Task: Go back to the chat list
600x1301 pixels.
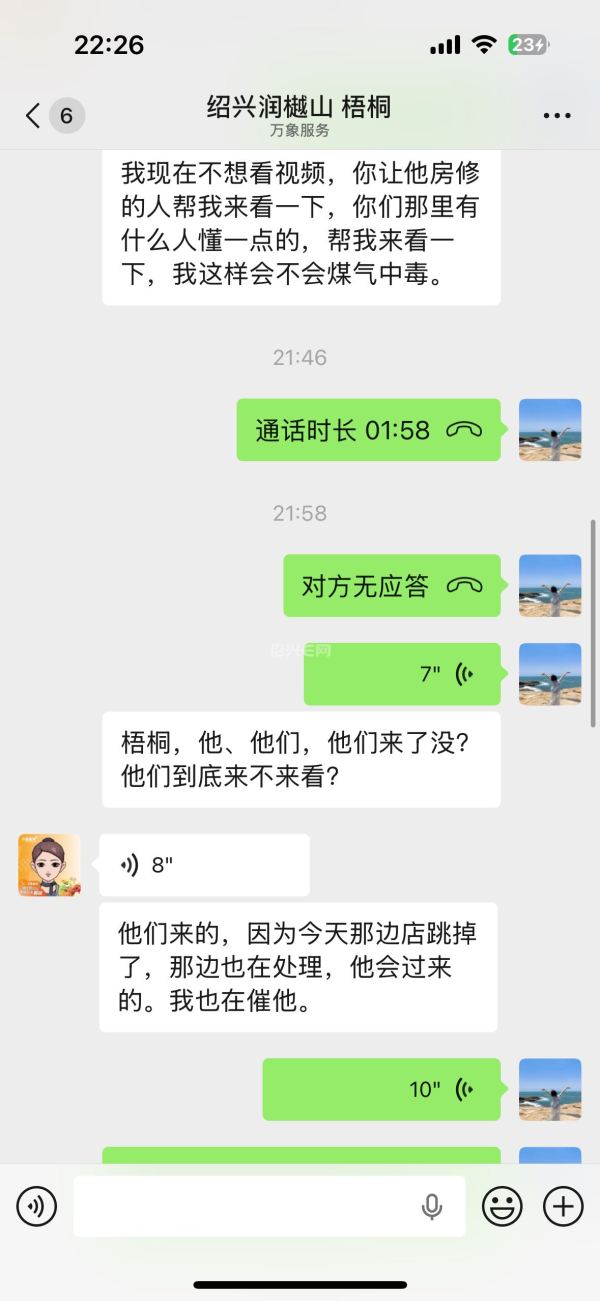Action: (x=34, y=115)
